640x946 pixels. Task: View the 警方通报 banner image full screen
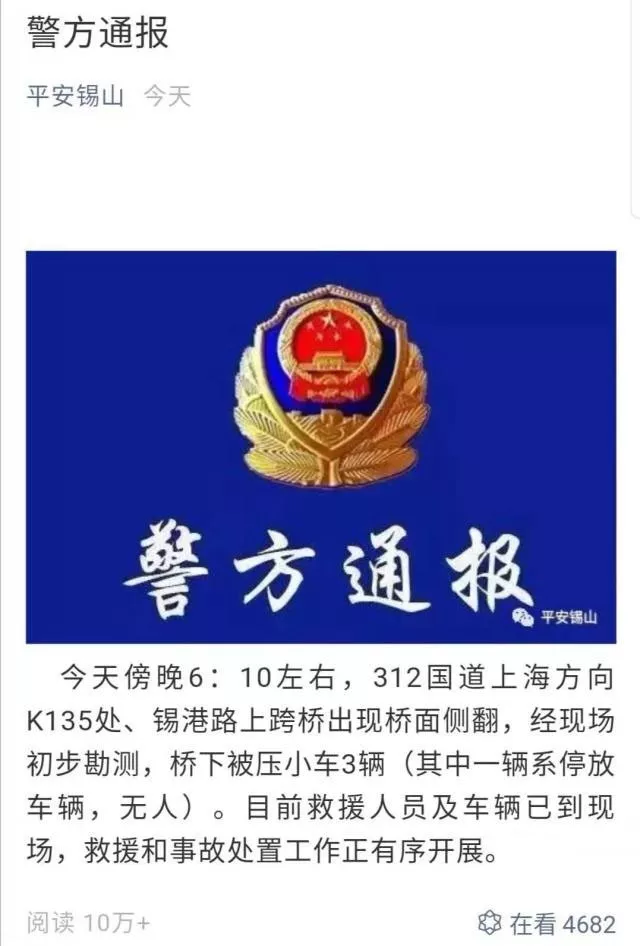pos(320,446)
